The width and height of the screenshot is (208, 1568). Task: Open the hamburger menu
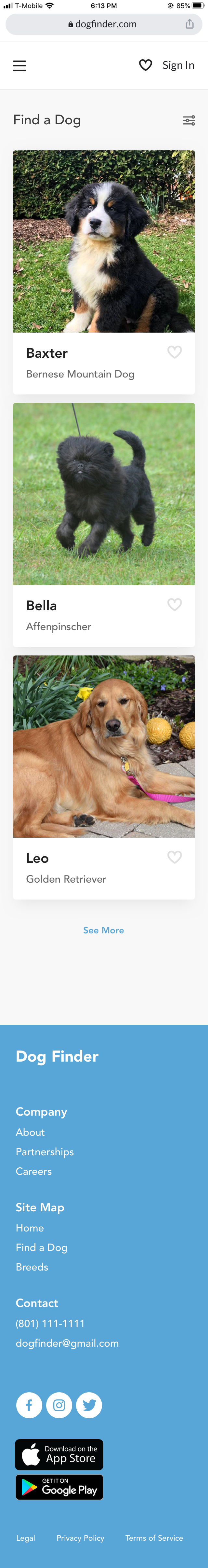pyautogui.click(x=19, y=66)
